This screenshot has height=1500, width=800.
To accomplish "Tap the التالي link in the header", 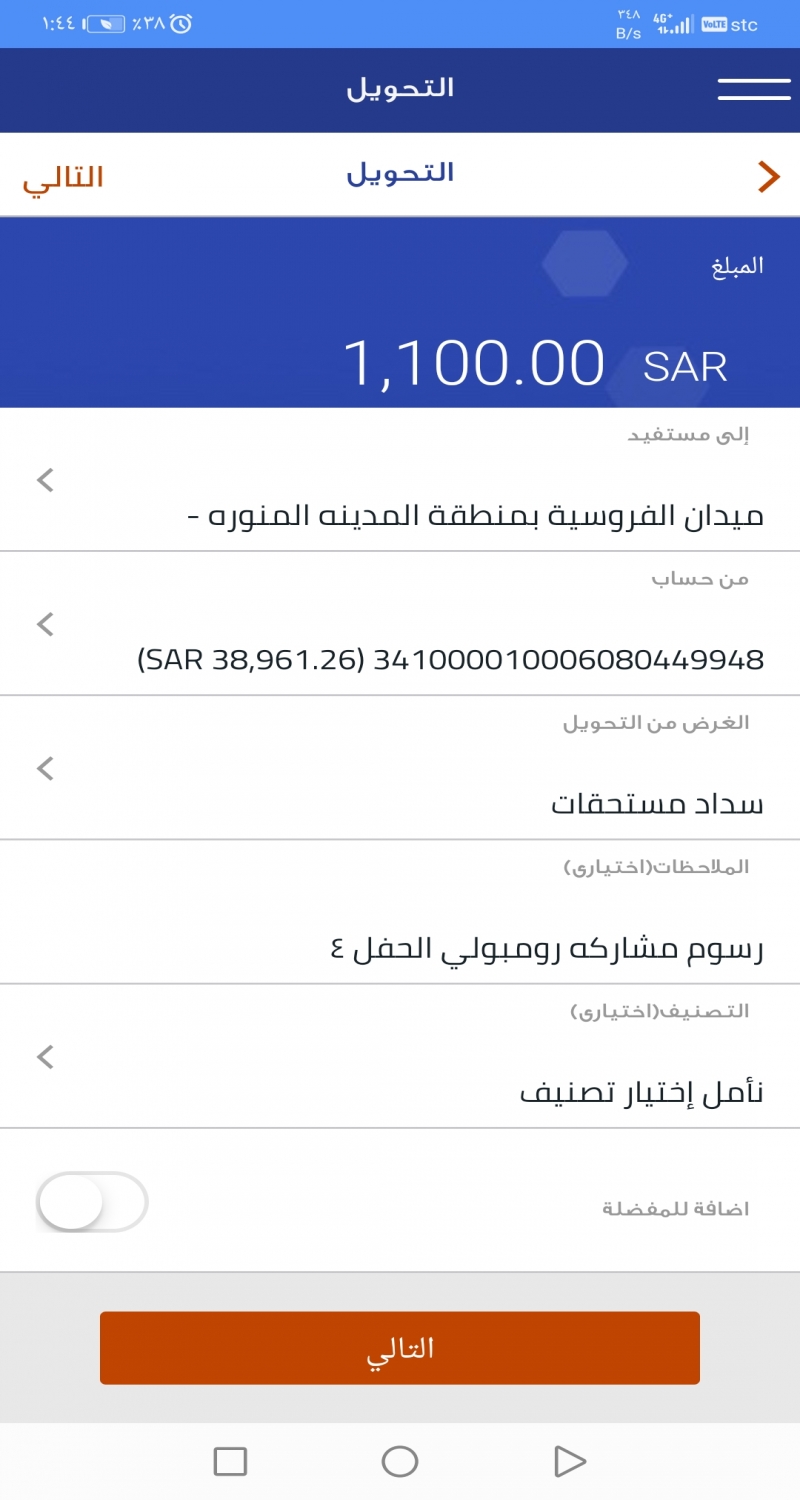I will click(x=63, y=177).
